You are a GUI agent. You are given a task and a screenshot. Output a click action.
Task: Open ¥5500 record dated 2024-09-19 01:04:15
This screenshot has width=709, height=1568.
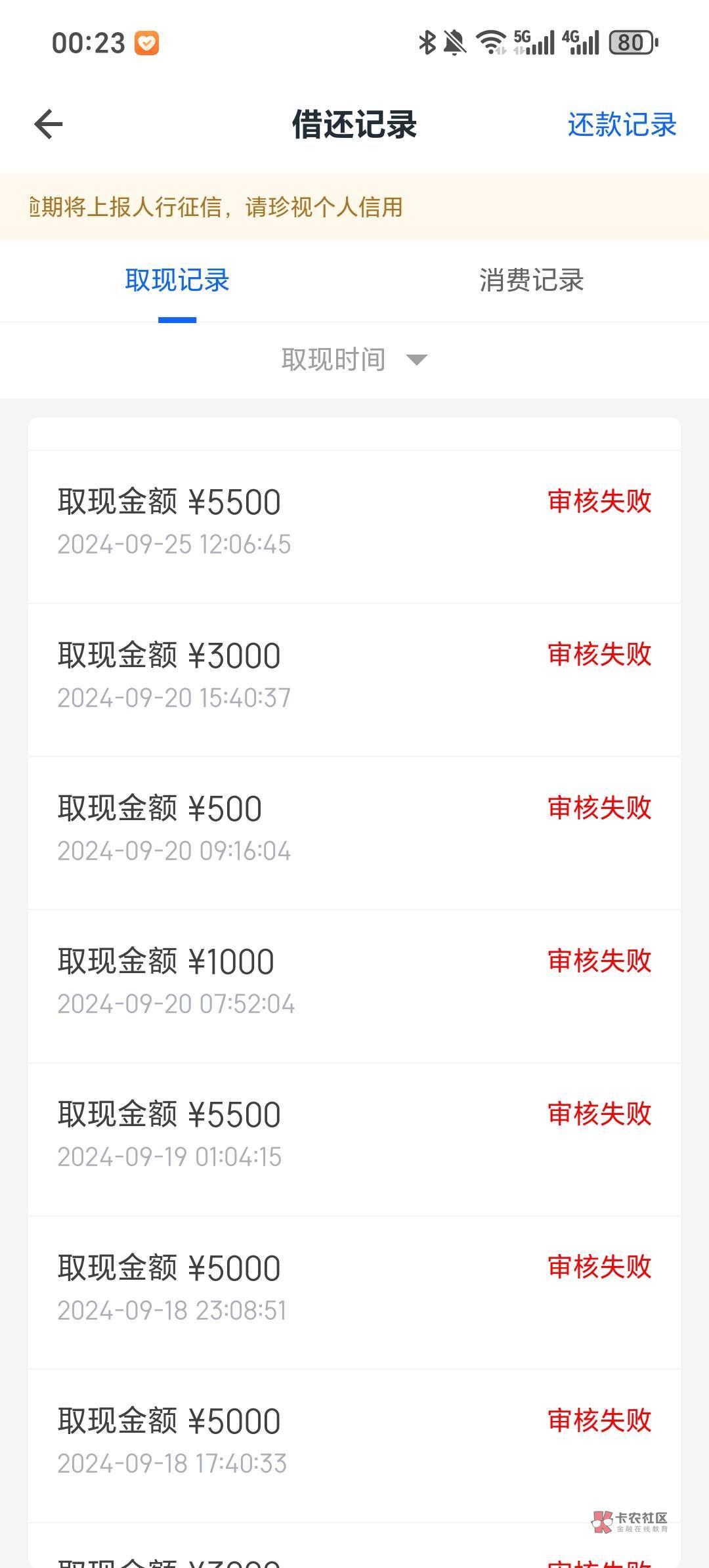pos(354,1136)
